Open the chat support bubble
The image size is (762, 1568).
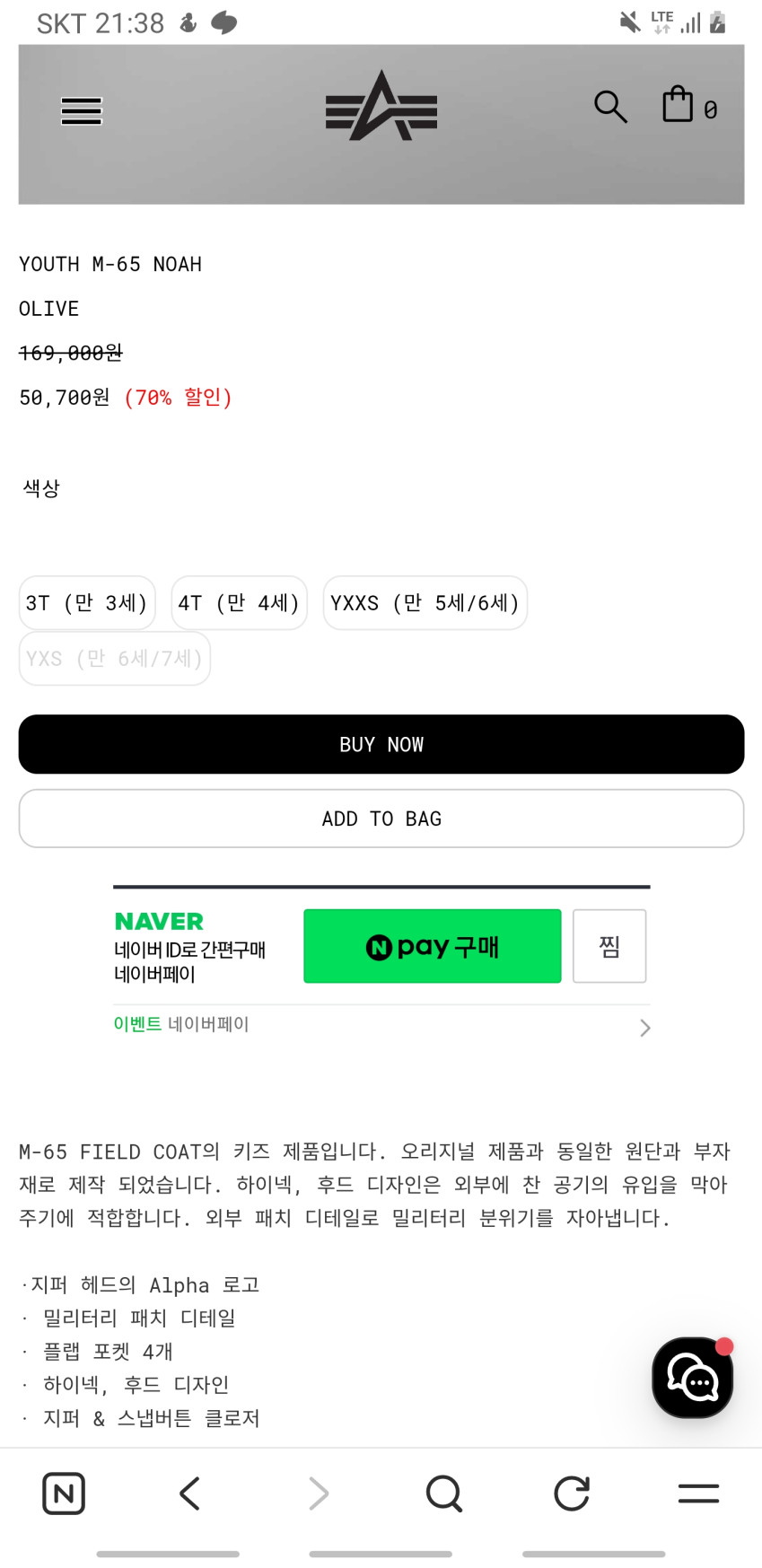[693, 1378]
